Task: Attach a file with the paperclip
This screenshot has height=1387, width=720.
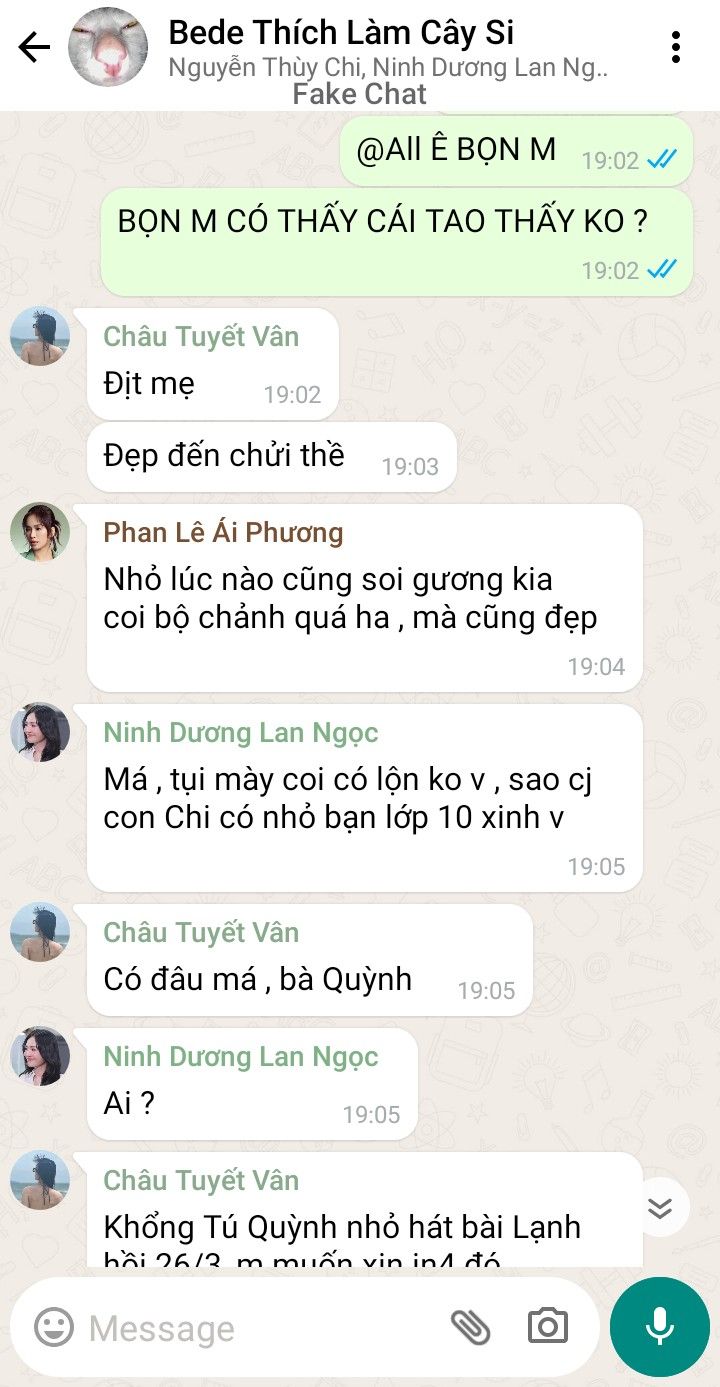Action: [x=470, y=1327]
